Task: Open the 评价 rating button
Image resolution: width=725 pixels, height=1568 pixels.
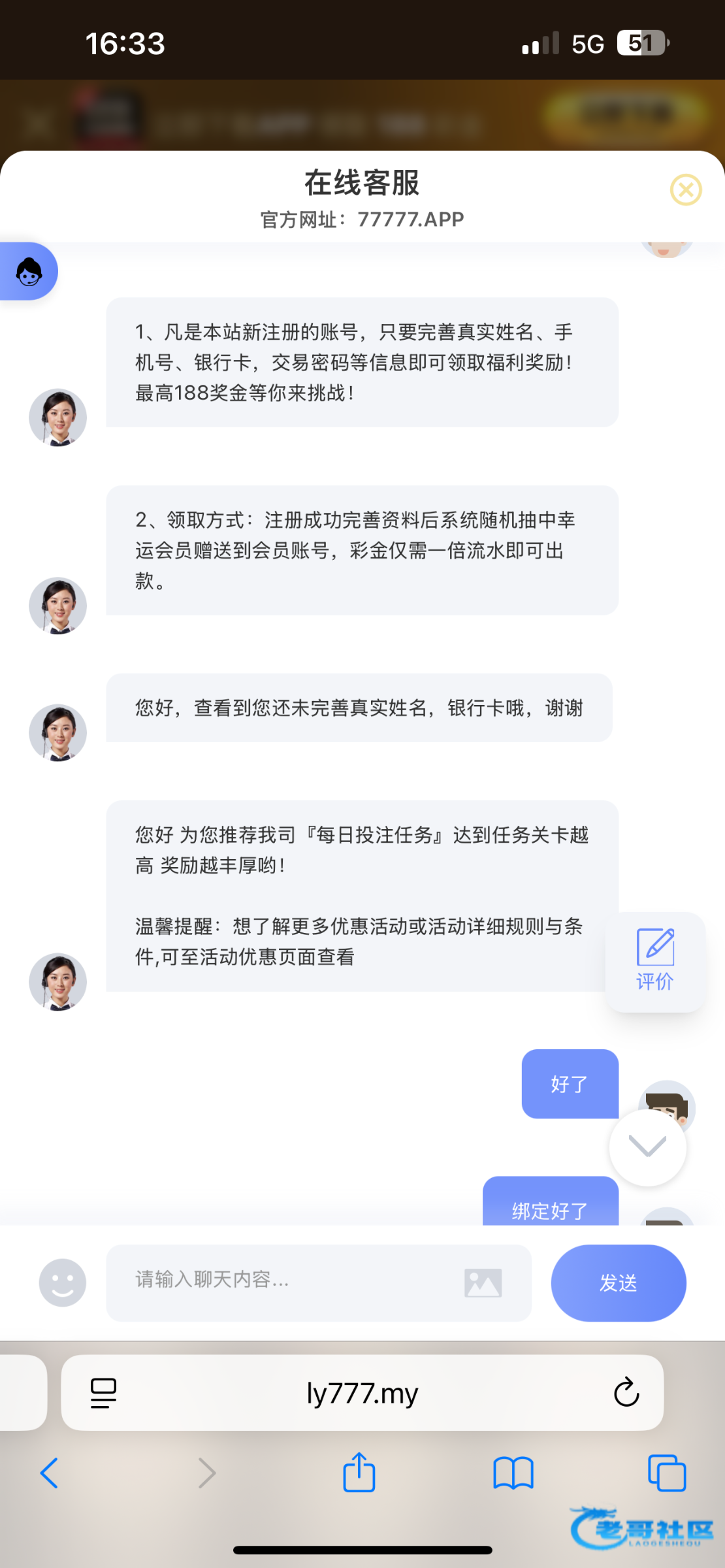Action: point(655,962)
